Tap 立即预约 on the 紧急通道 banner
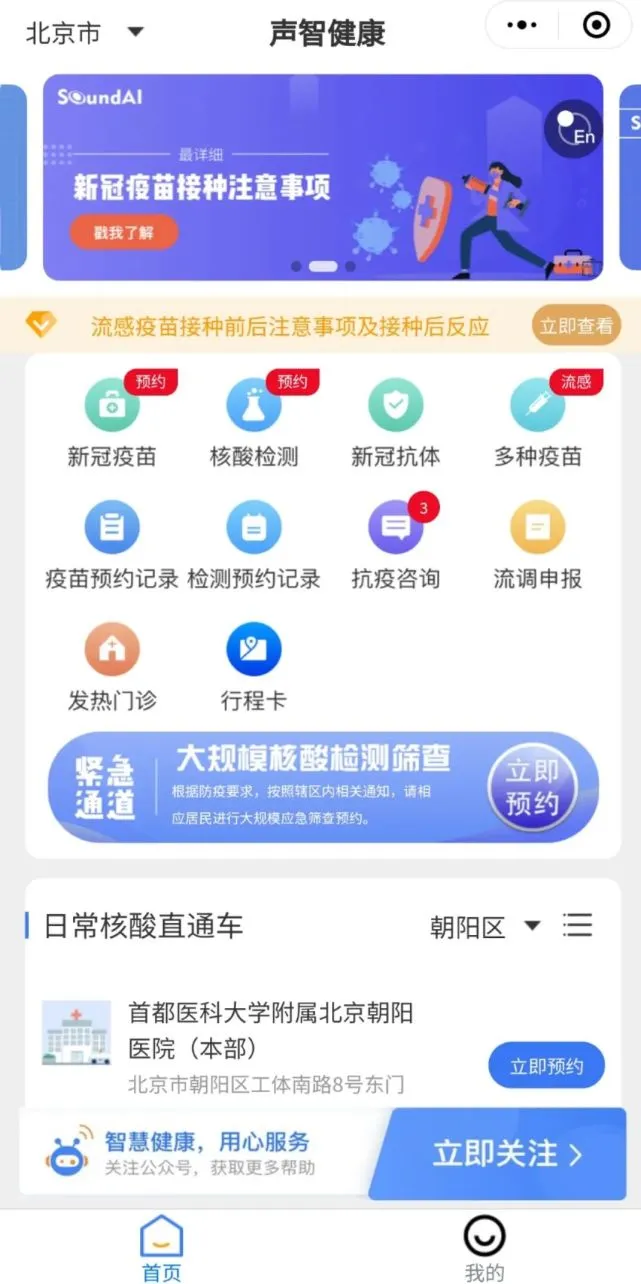The width and height of the screenshot is (641, 1284). tap(532, 787)
